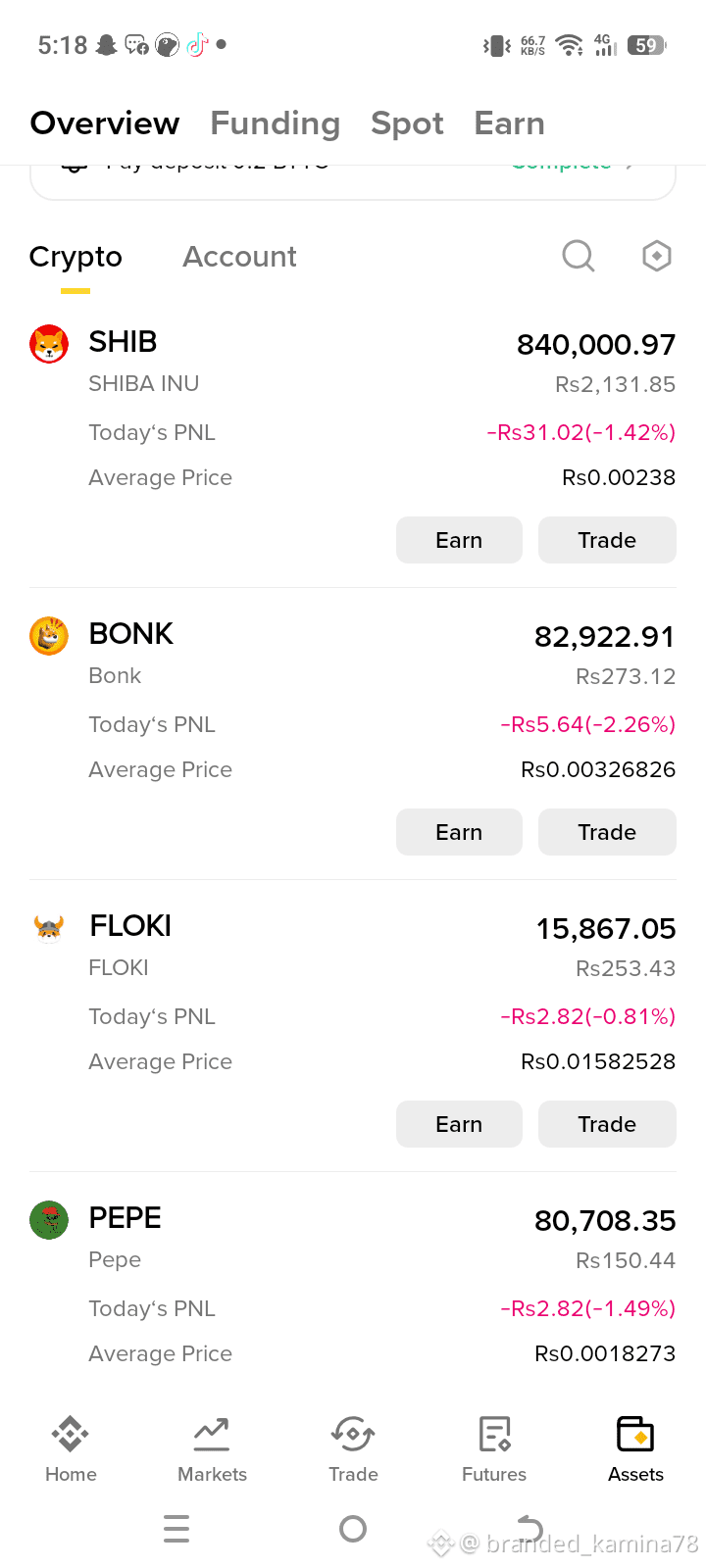This screenshot has height=1568, width=706.
Task: Open PEPE asset details
Action: [x=126, y=1218]
